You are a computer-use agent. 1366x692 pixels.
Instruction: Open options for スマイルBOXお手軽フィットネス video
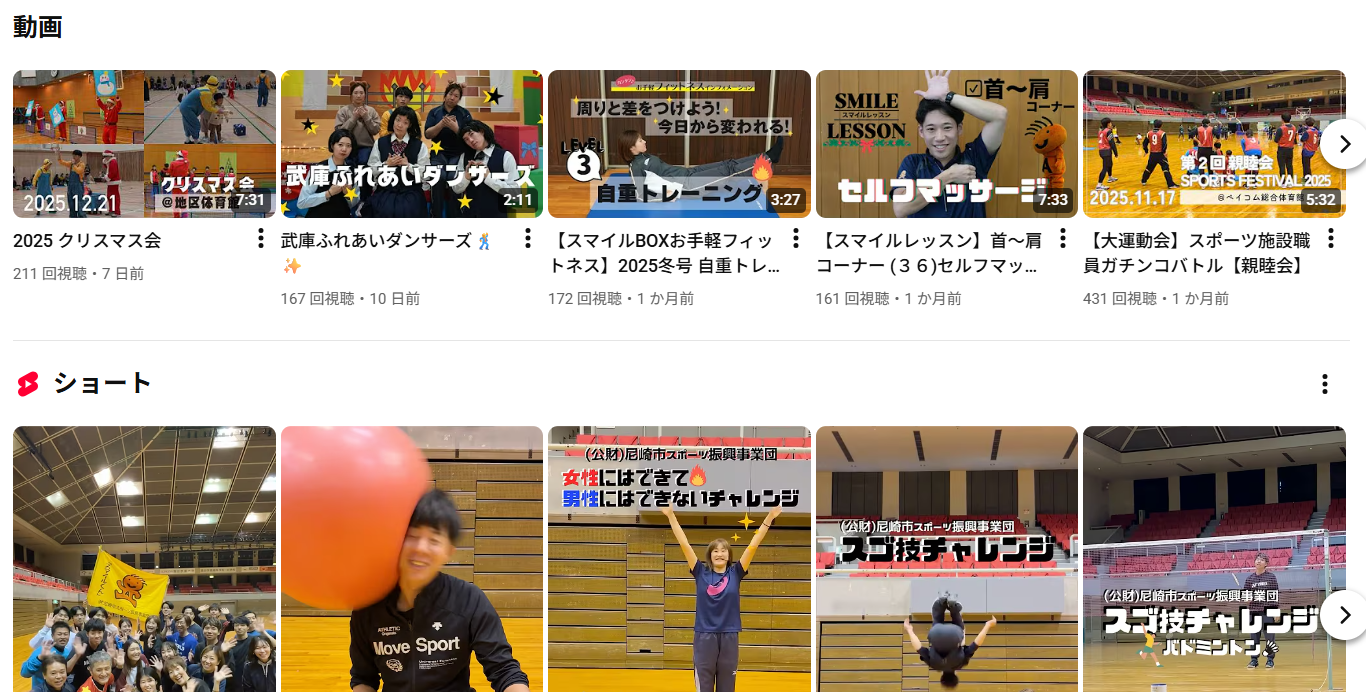click(796, 238)
